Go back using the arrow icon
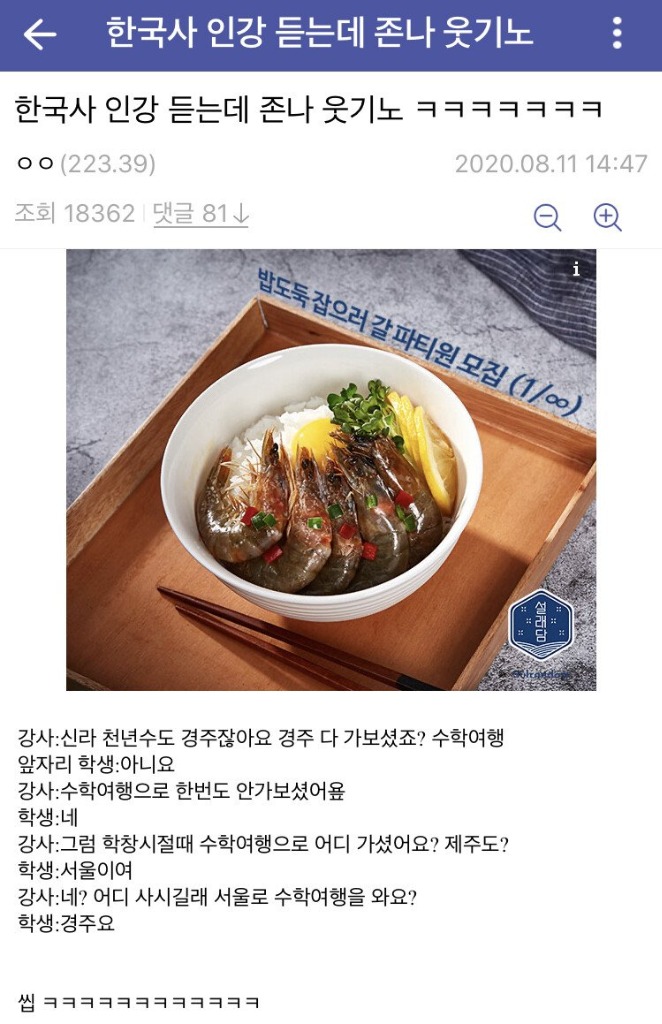 40,35
